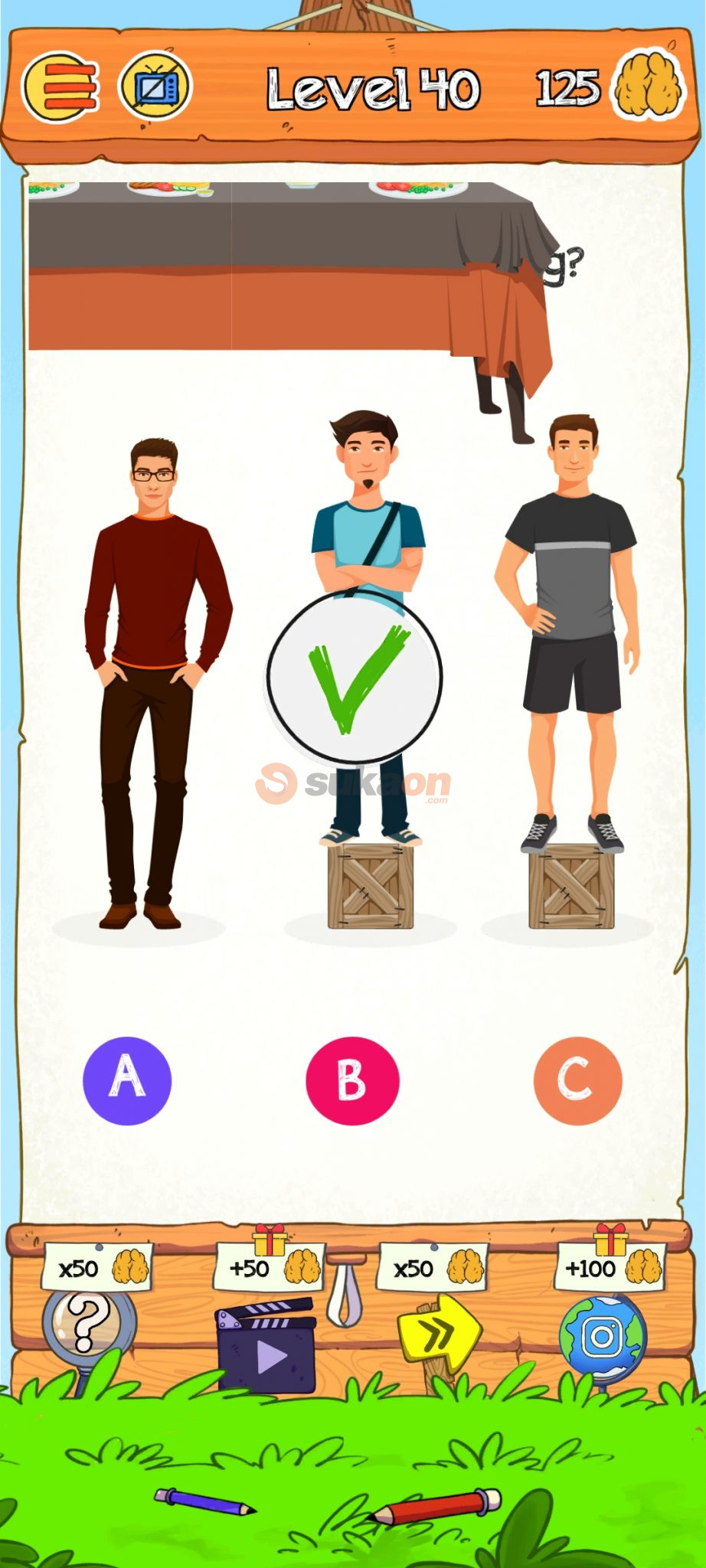Choose answer A
The width and height of the screenshot is (706, 1568).
pyautogui.click(x=127, y=1080)
